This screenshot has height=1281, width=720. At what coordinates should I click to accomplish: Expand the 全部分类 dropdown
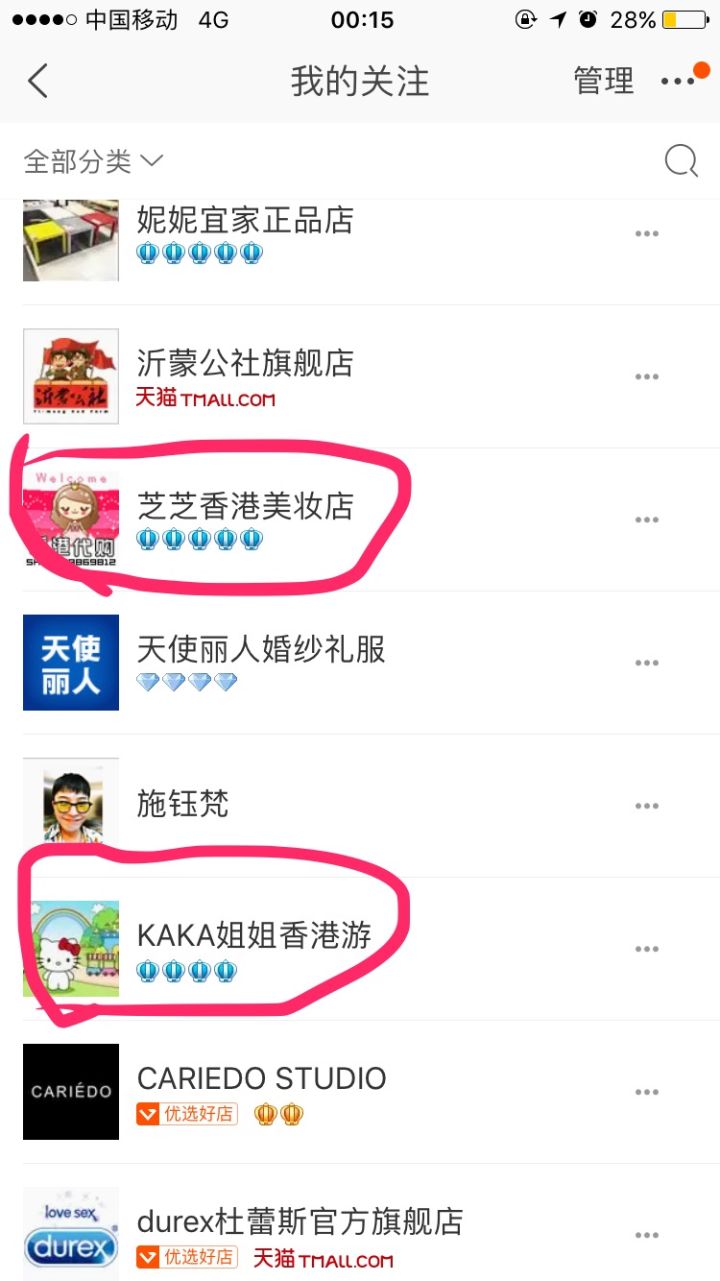pos(93,161)
